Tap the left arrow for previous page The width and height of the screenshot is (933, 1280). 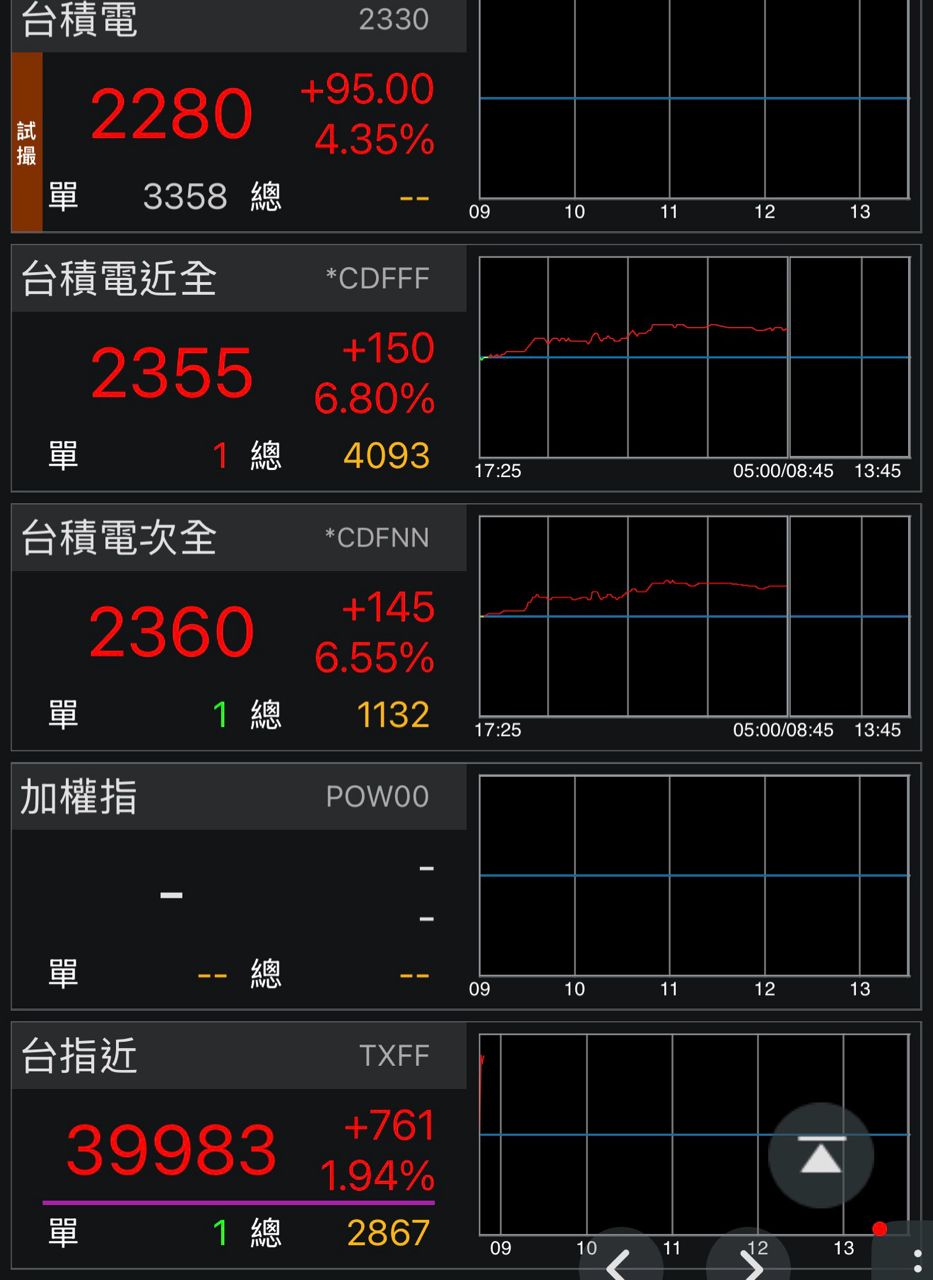620,1262
